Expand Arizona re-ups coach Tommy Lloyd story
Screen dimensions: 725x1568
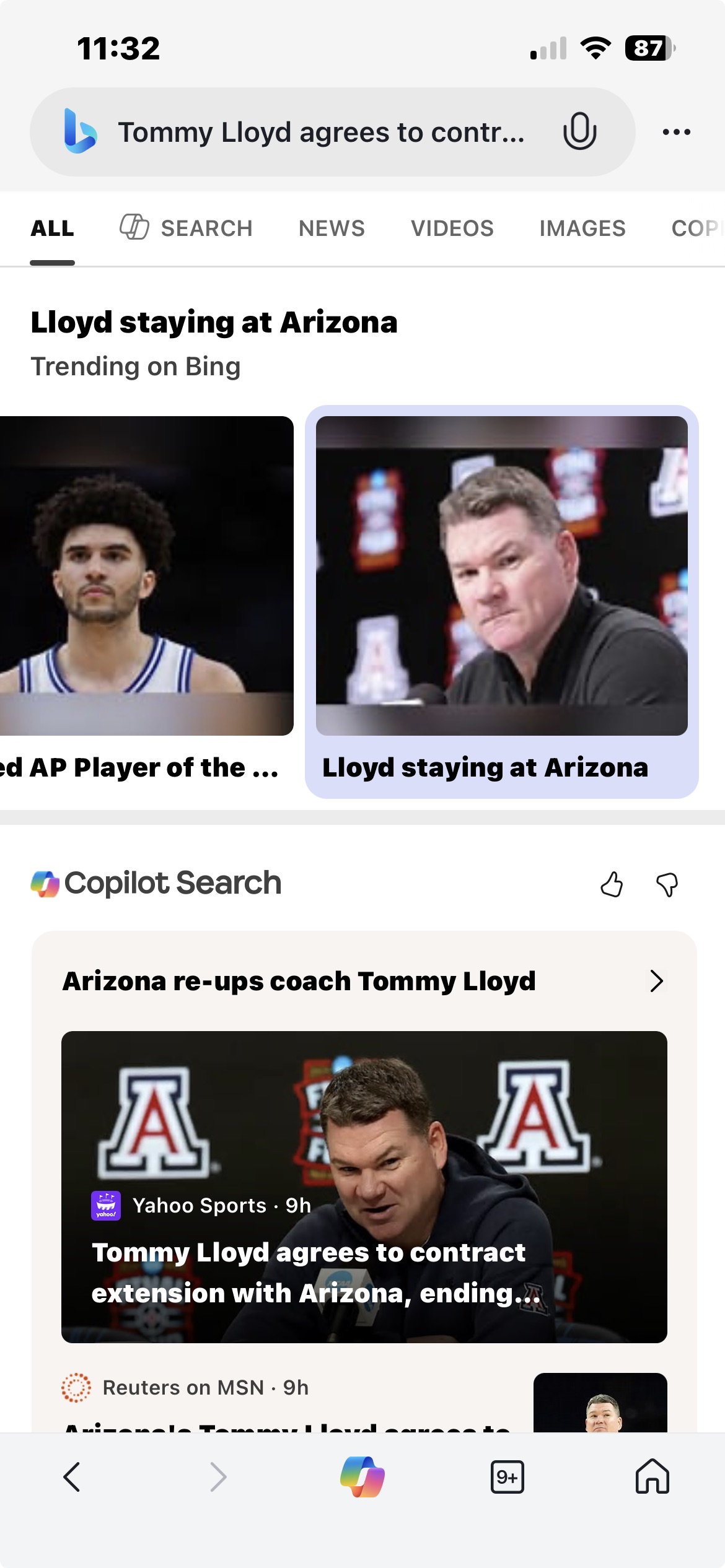tap(656, 981)
